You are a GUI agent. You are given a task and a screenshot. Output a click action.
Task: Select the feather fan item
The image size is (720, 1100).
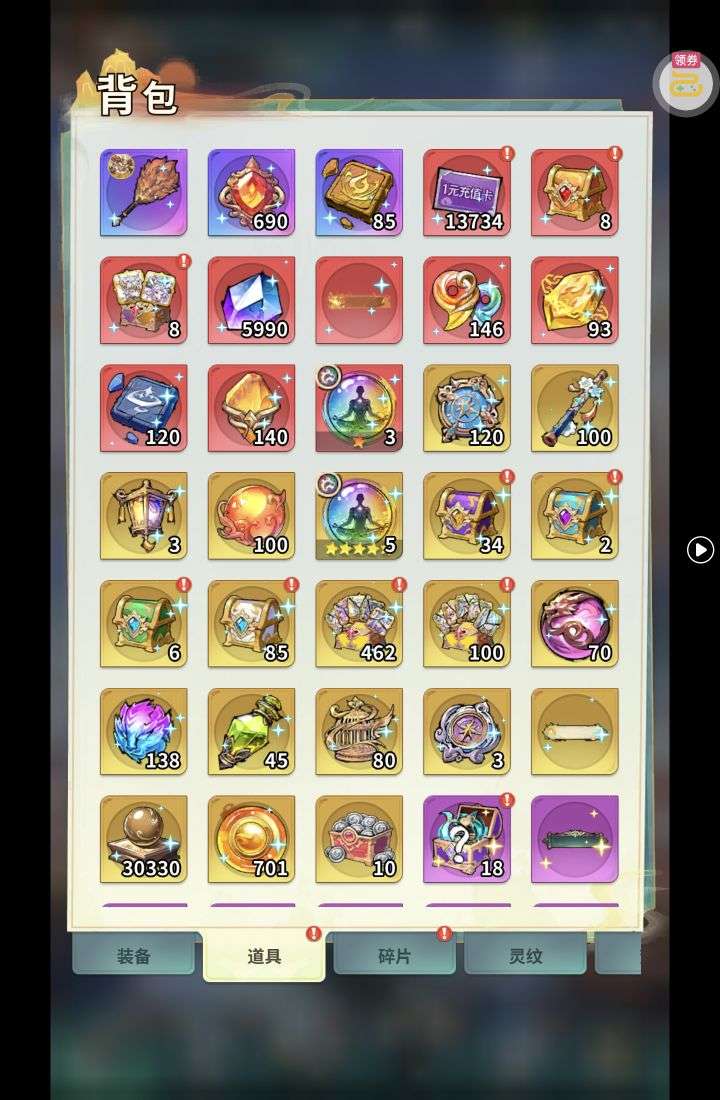(x=144, y=192)
